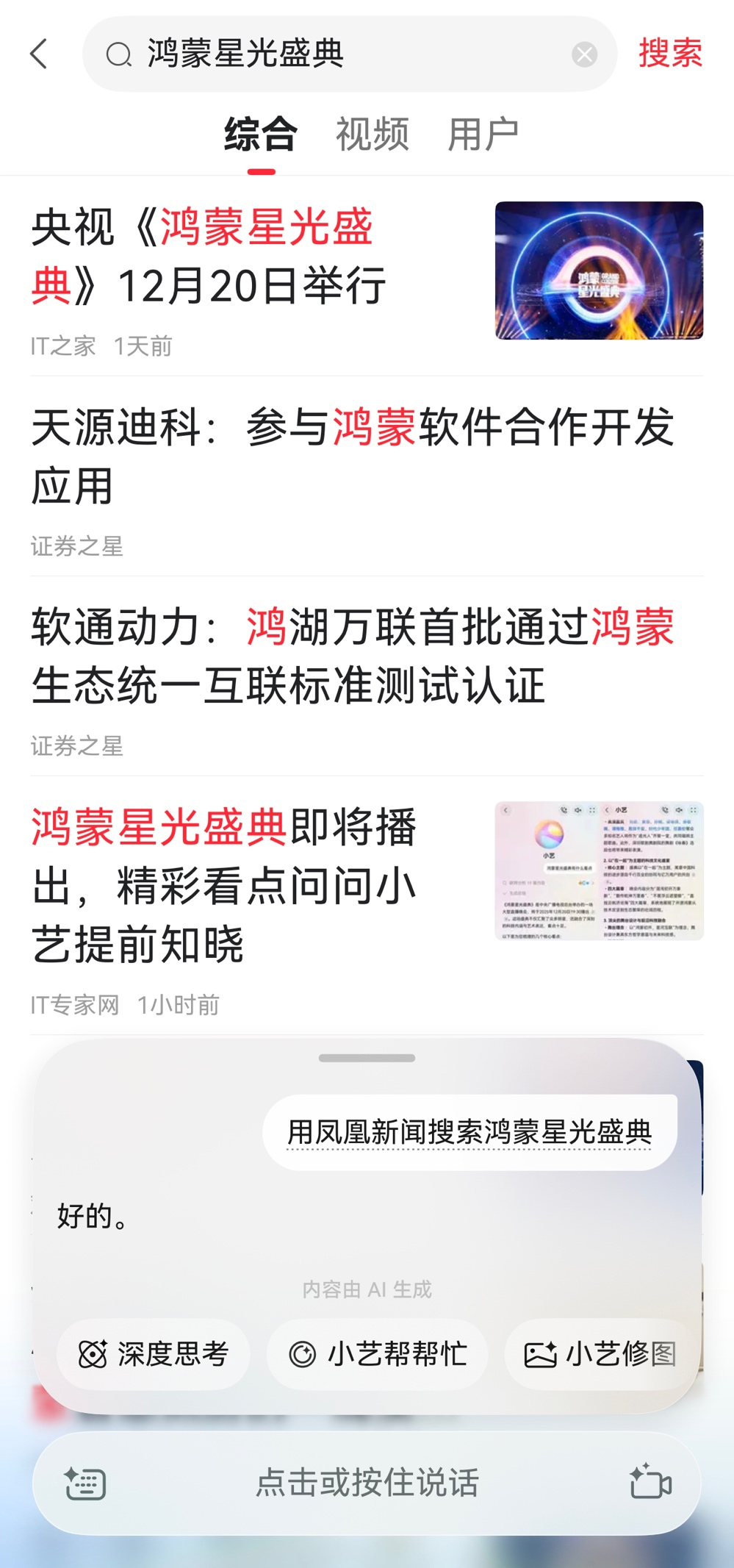Launch 小艺修图 image editing feature
The image size is (734, 1568).
click(x=600, y=1354)
